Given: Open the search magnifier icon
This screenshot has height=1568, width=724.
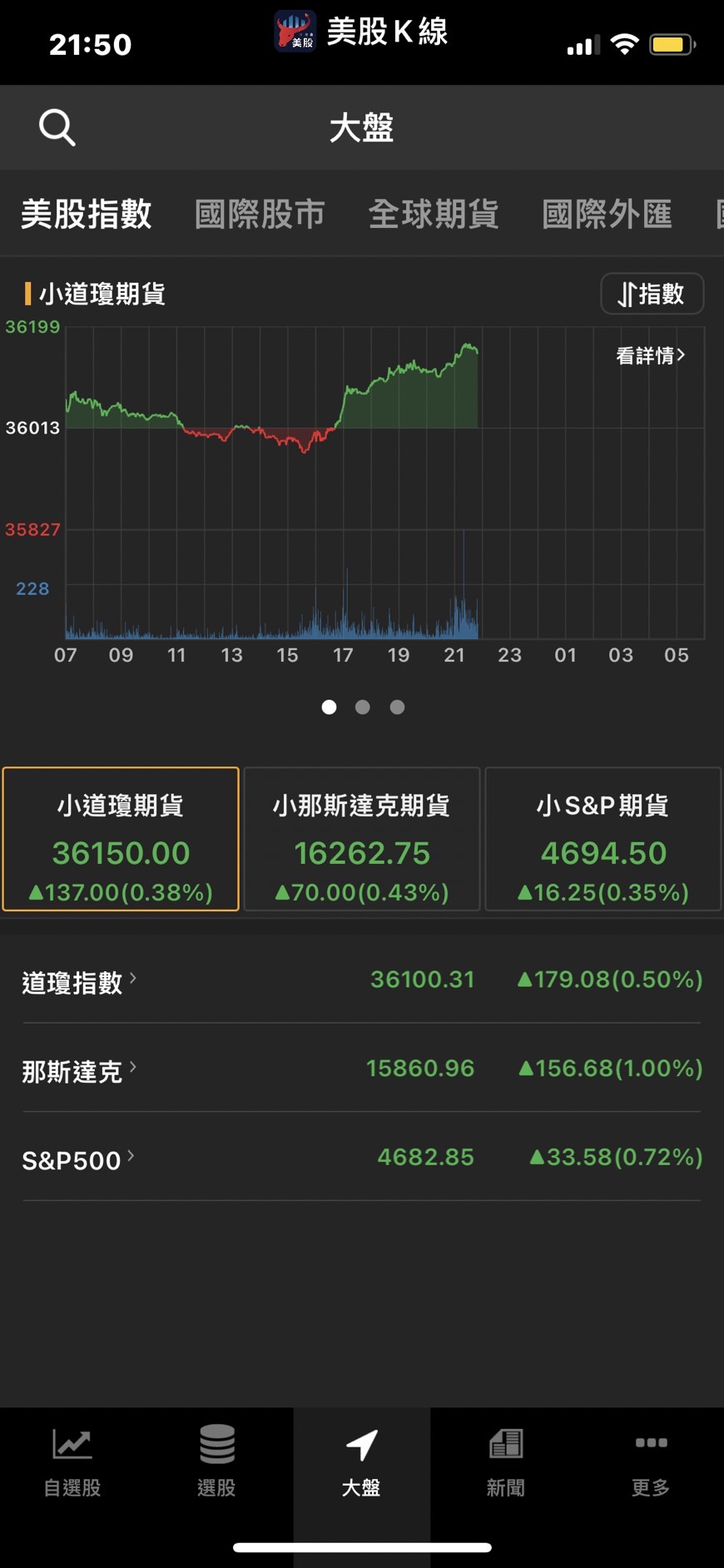Looking at the screenshot, I should tap(56, 127).
